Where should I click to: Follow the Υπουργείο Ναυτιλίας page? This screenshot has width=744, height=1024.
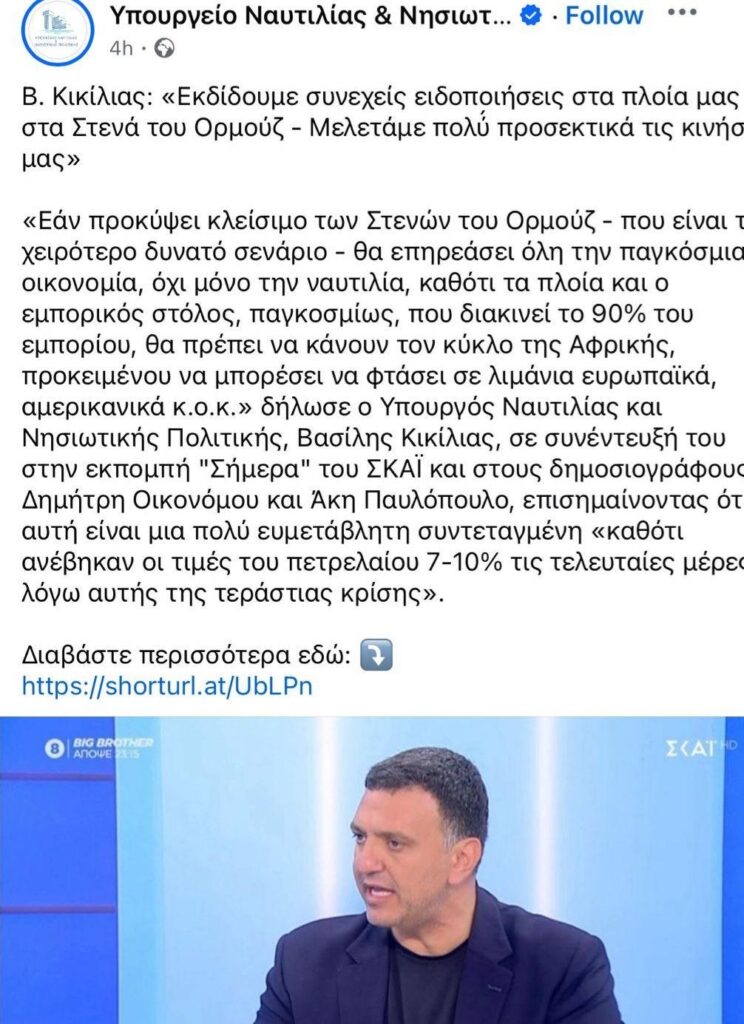604,16
